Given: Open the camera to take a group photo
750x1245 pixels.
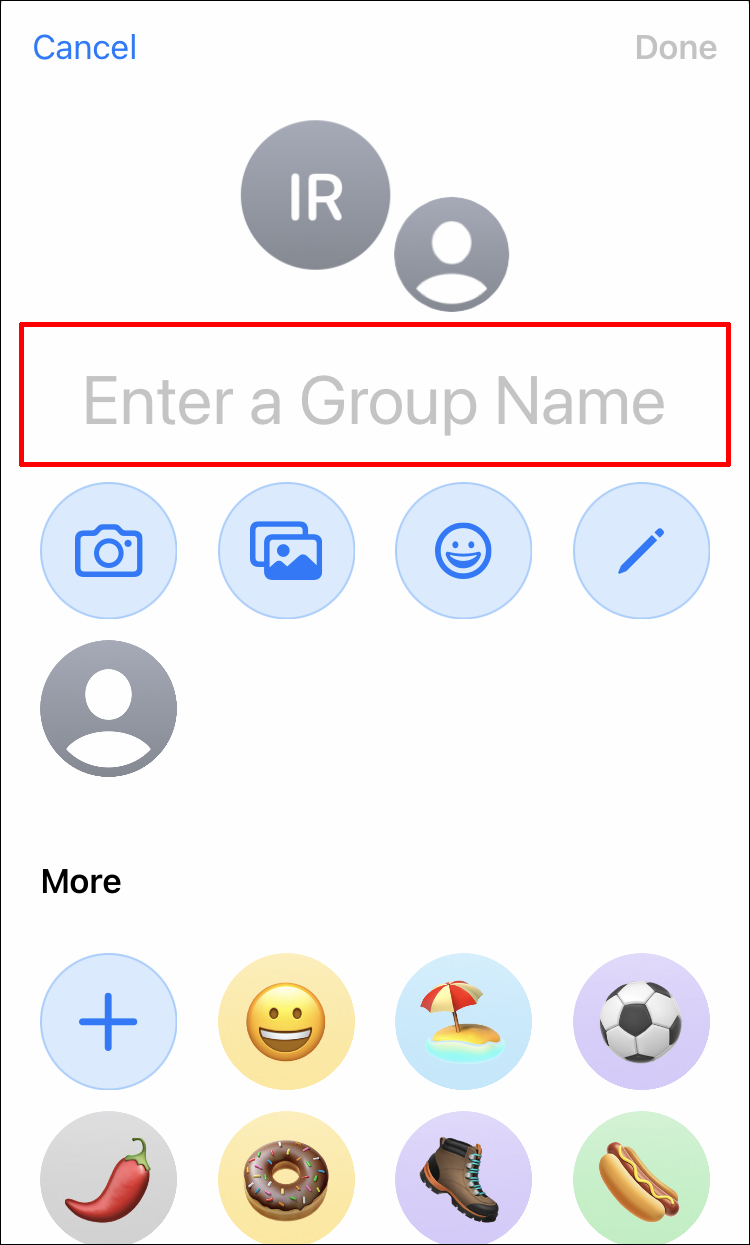Looking at the screenshot, I should tap(109, 550).
